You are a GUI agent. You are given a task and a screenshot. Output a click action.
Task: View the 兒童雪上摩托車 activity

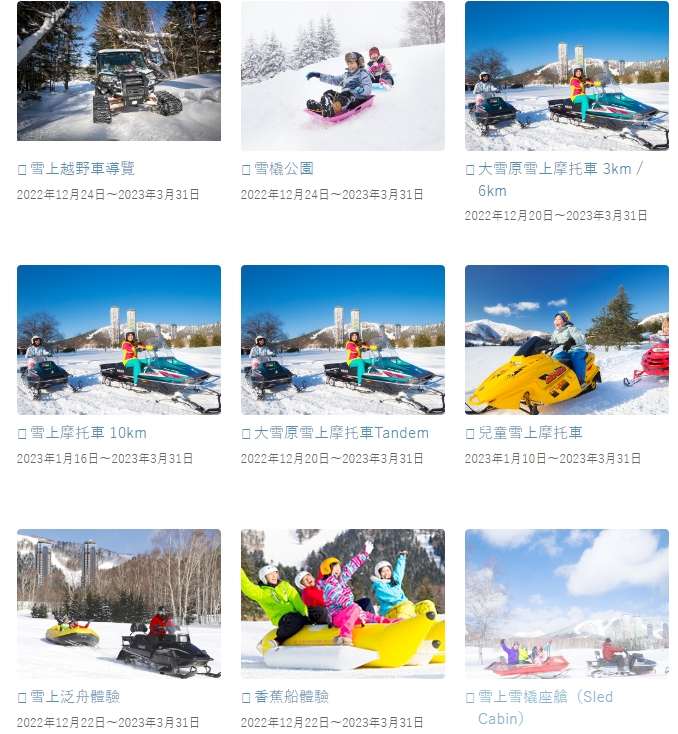[x=530, y=433]
